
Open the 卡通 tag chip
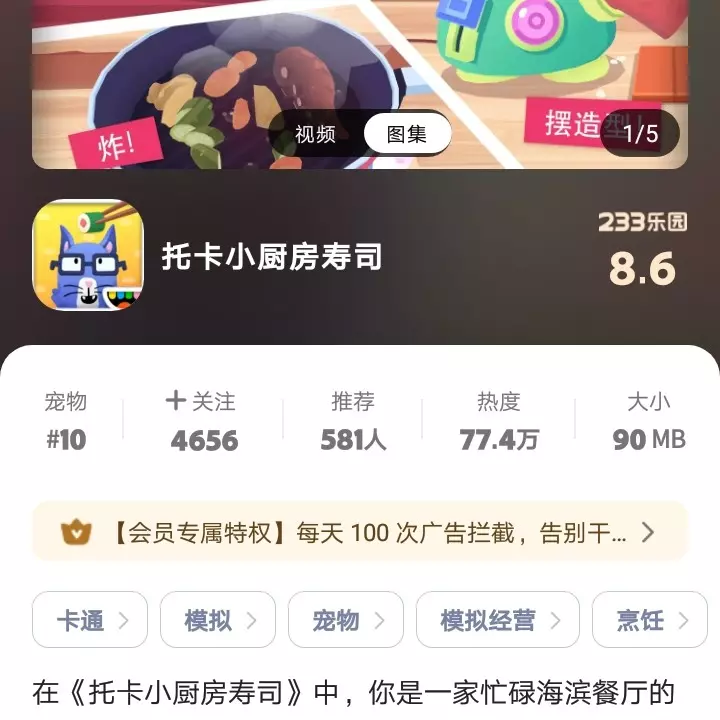pyautogui.click(x=90, y=620)
